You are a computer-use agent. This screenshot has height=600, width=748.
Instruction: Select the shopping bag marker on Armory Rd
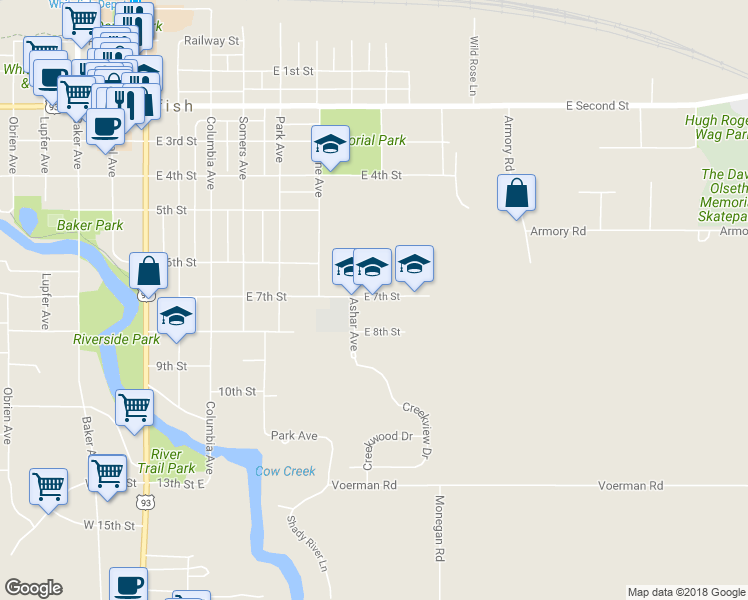click(516, 194)
